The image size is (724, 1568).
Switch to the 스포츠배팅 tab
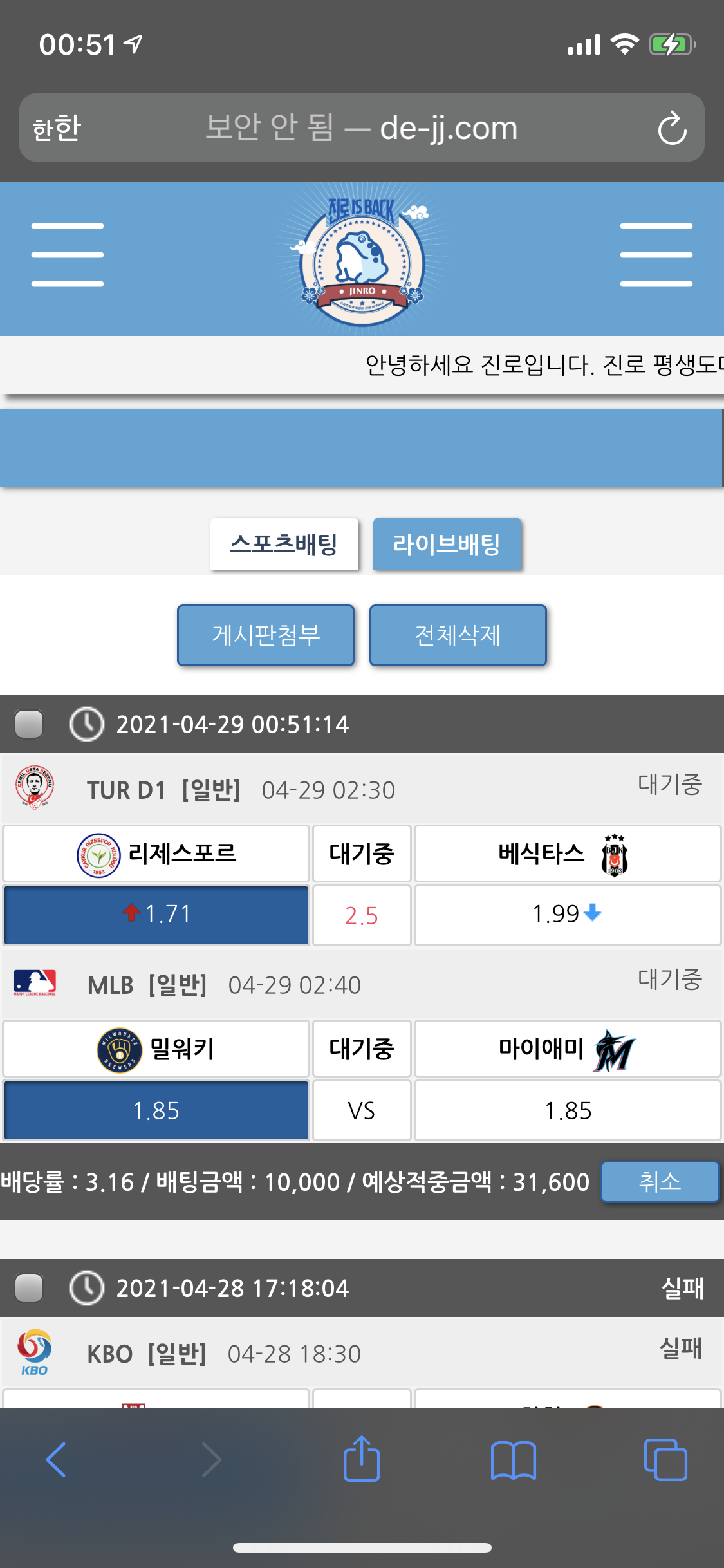point(284,544)
